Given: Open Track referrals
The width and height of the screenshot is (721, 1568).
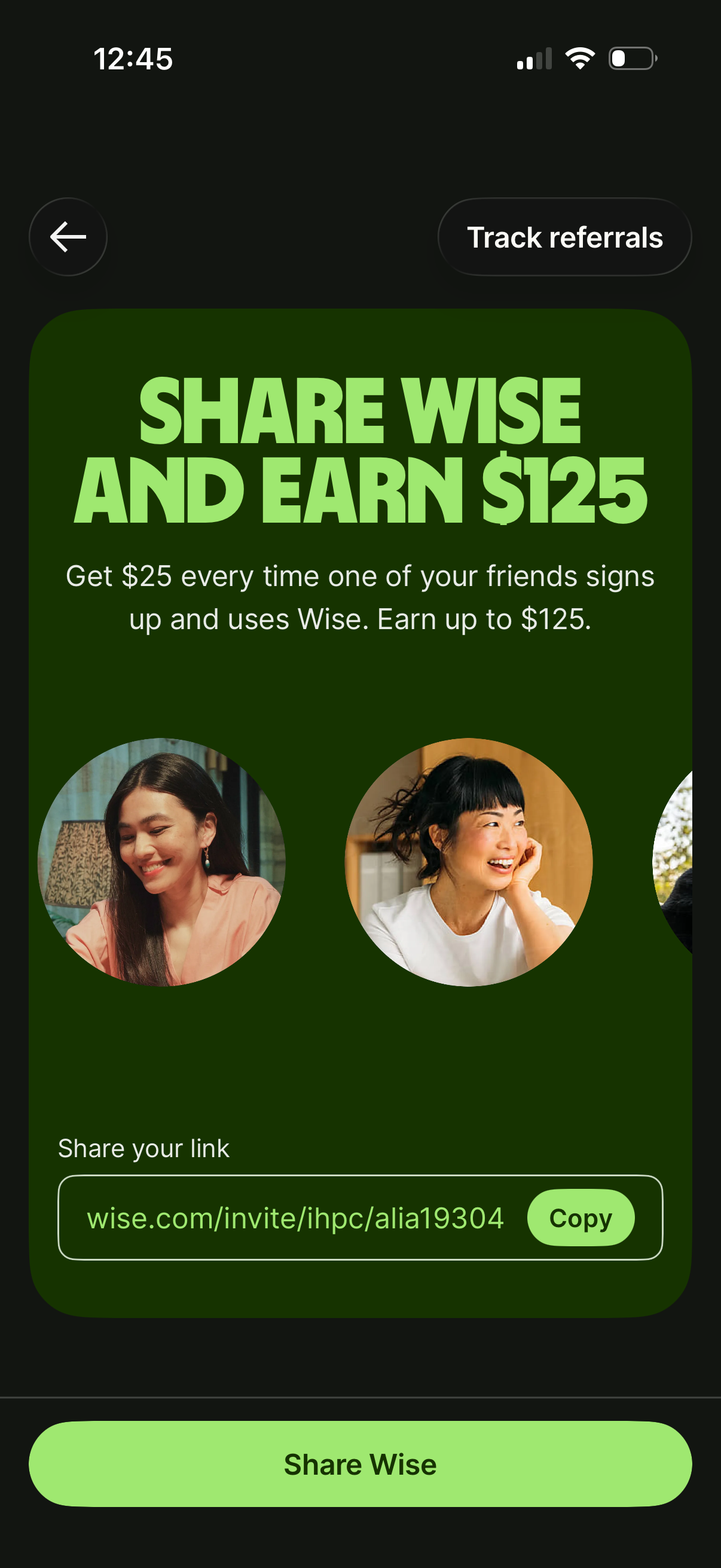Looking at the screenshot, I should coord(564,237).
